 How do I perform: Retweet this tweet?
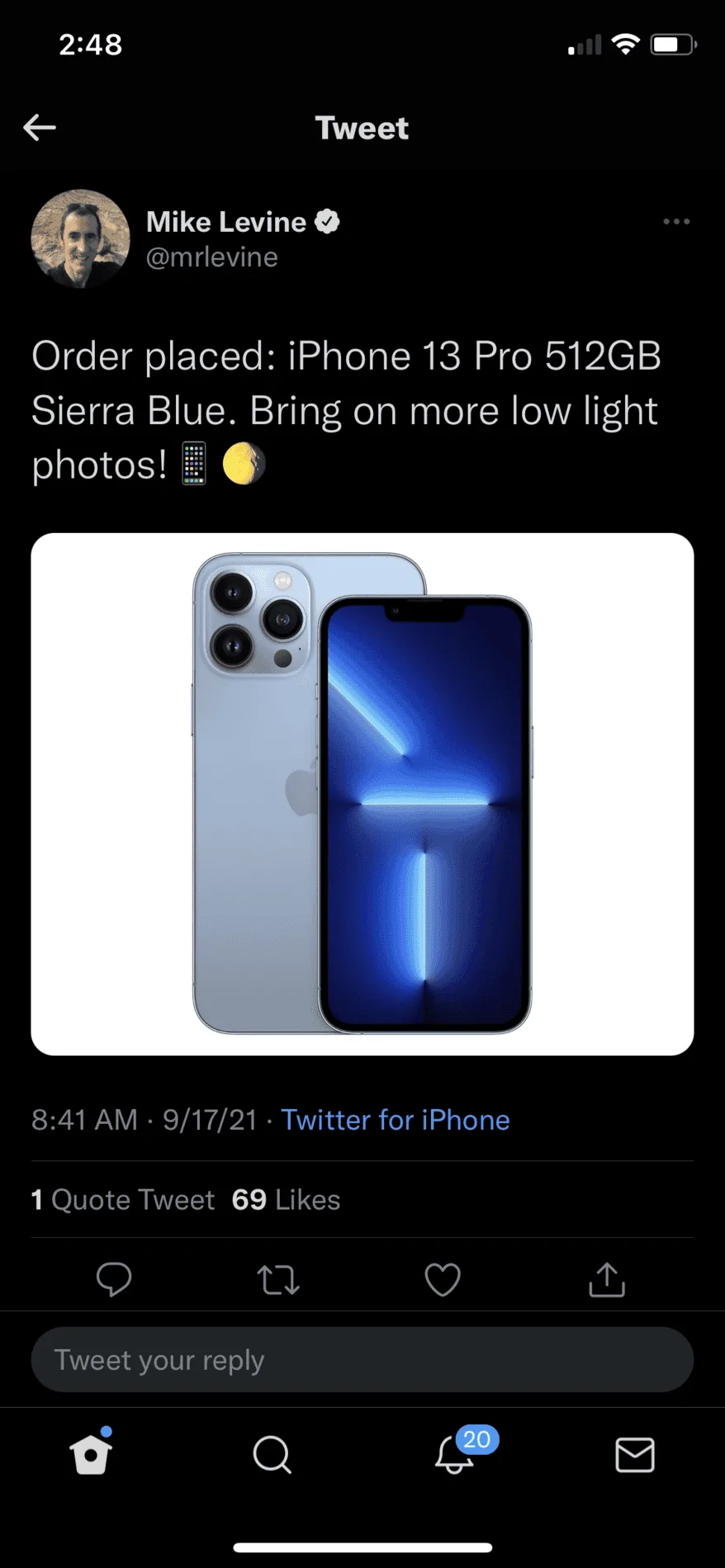click(x=278, y=1279)
